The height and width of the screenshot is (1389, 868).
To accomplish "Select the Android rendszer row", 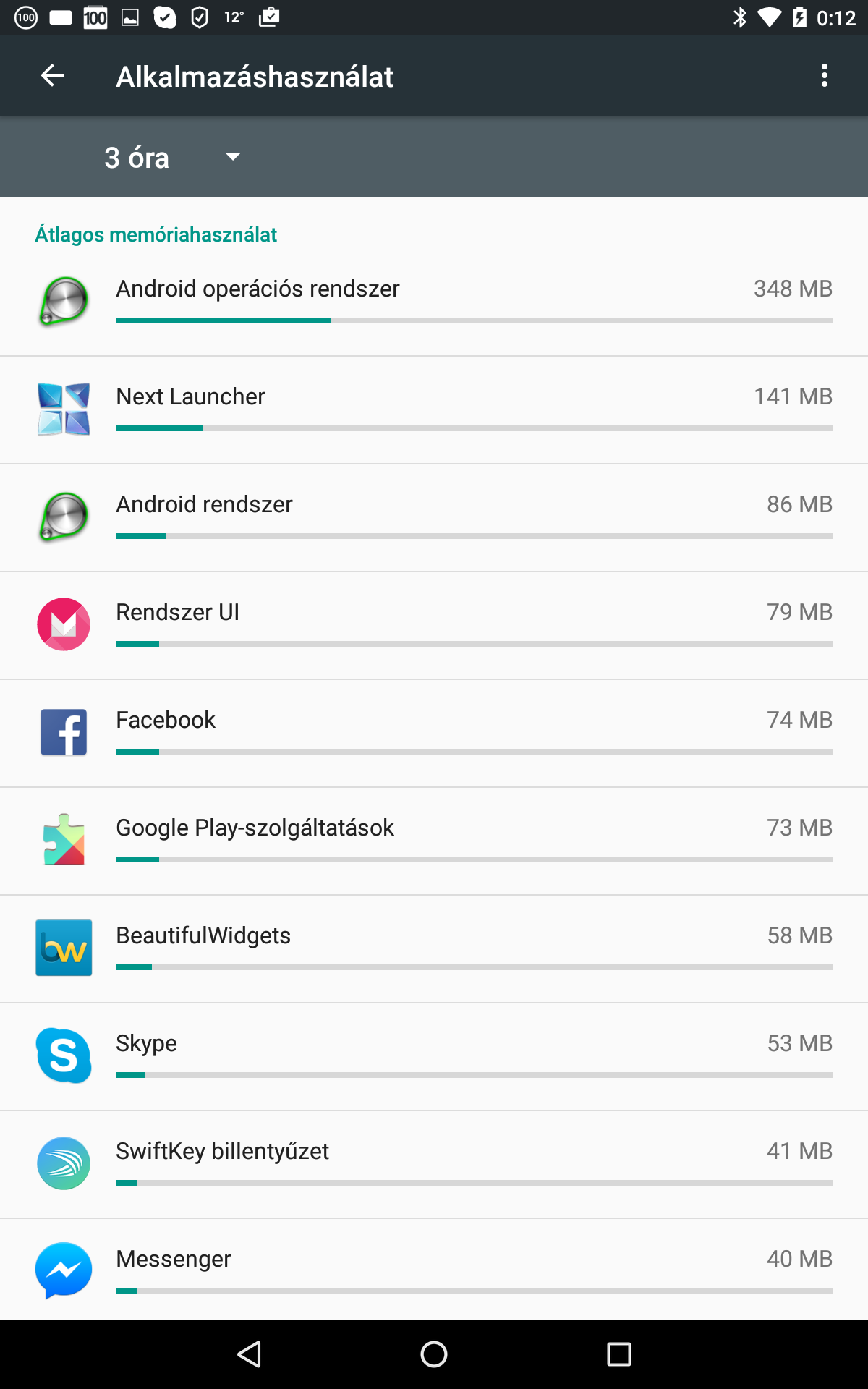I will [x=434, y=518].
